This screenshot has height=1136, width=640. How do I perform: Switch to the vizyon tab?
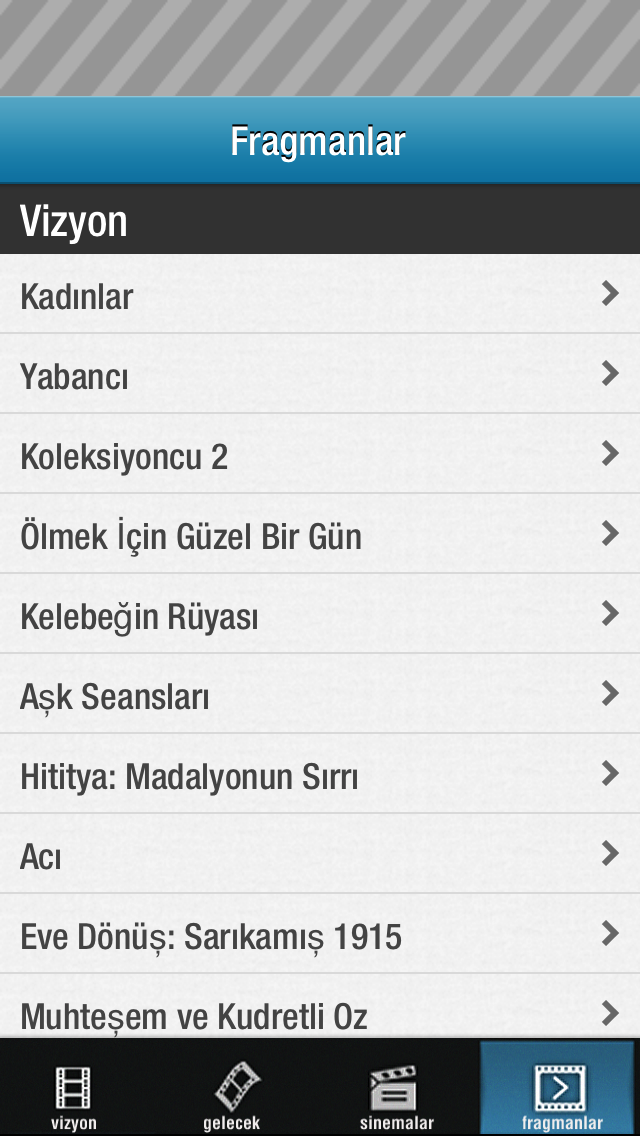coord(74,1088)
